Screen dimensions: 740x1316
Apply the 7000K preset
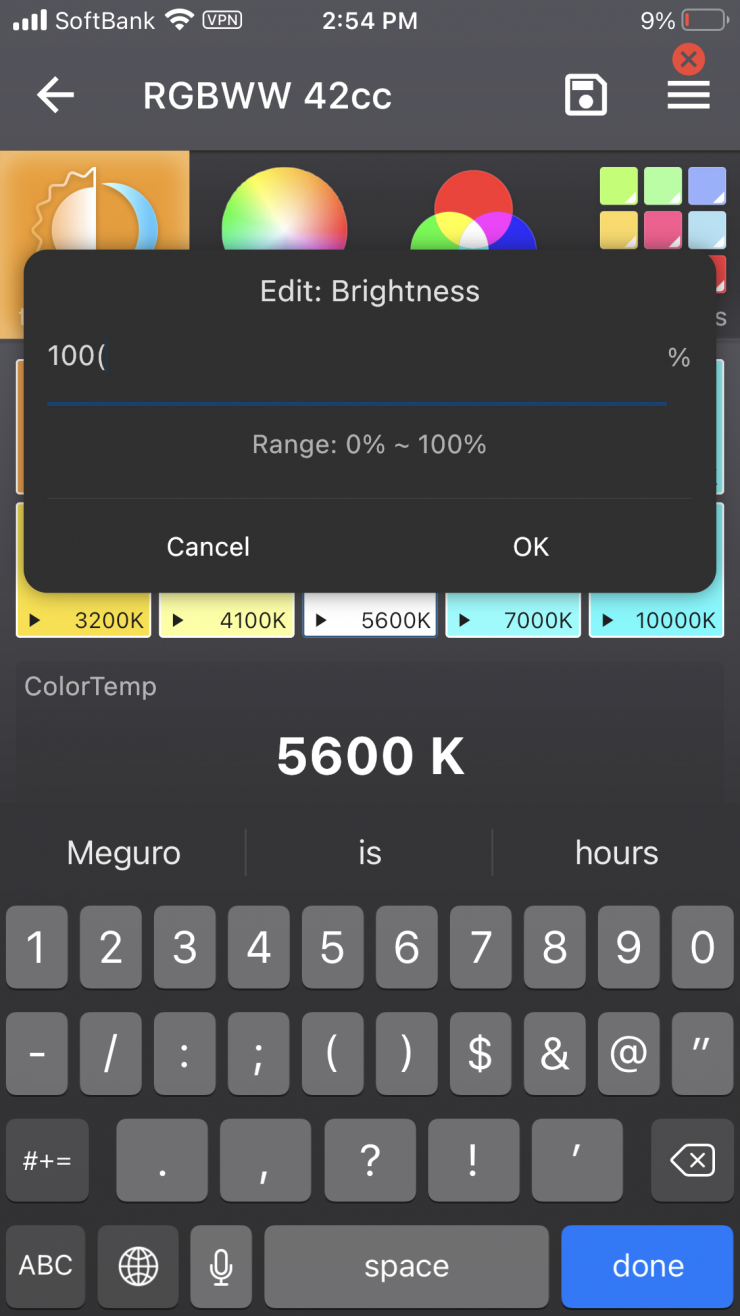tap(513, 620)
